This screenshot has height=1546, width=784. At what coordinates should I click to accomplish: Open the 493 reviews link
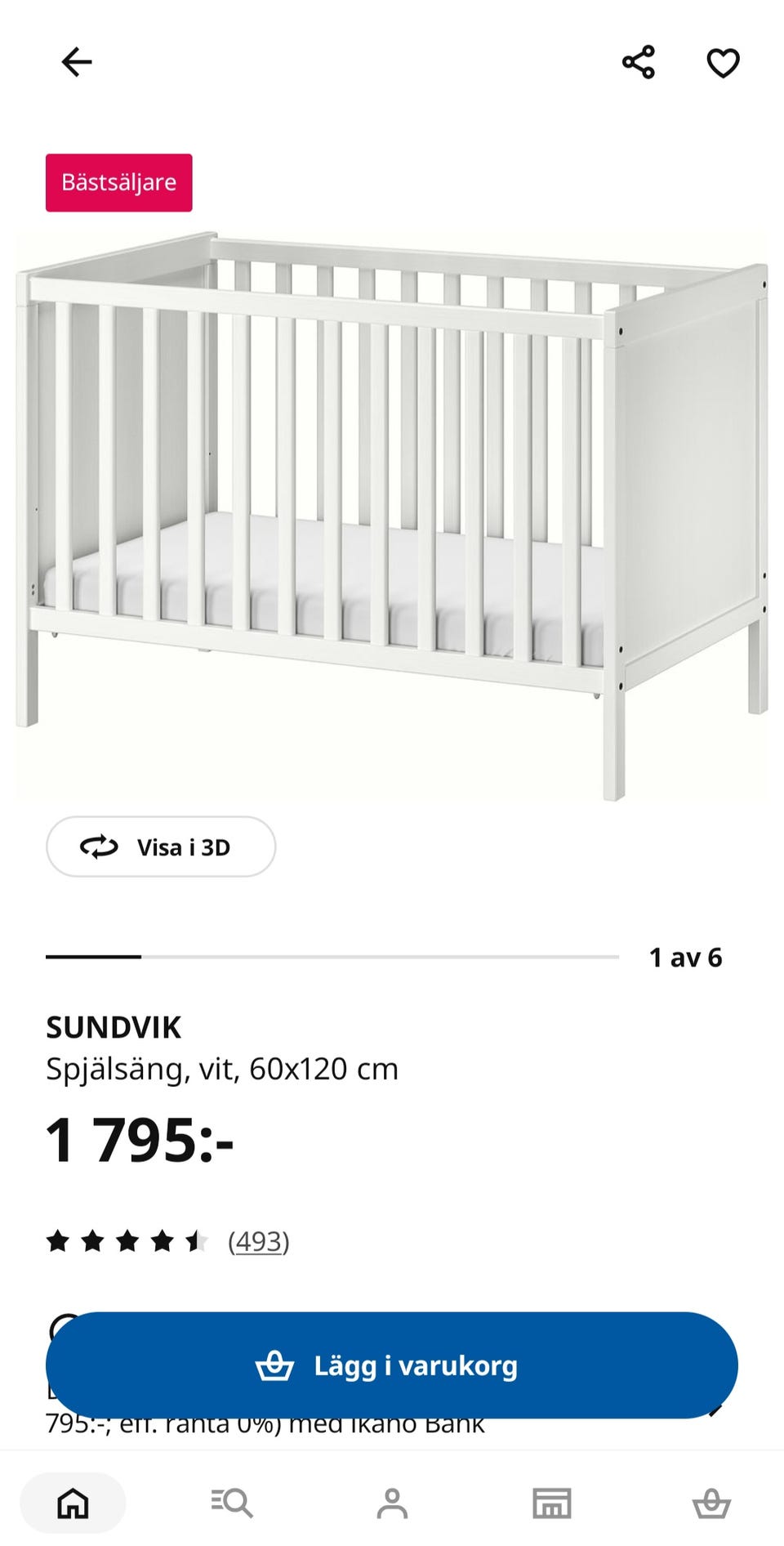click(x=258, y=1241)
